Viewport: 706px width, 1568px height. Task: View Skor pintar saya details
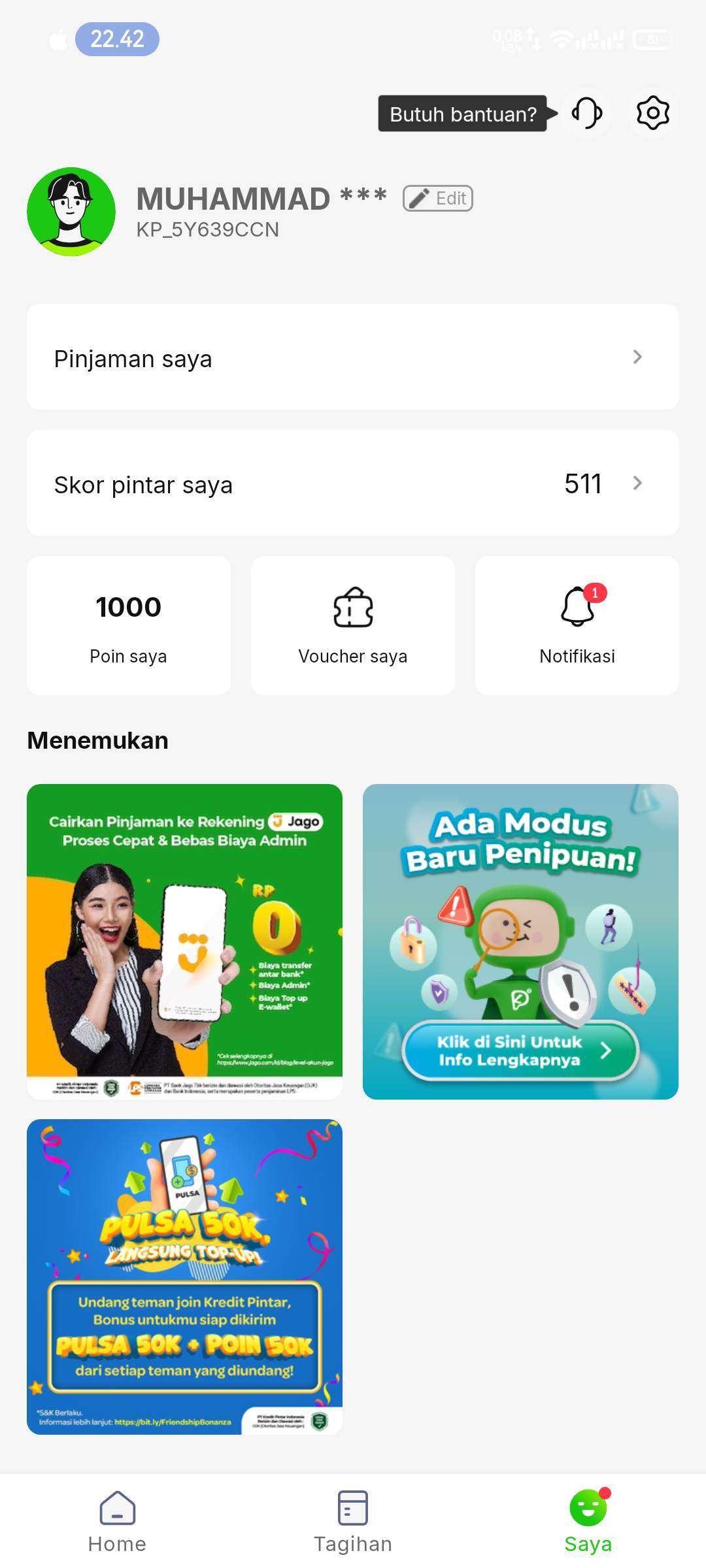pos(353,483)
